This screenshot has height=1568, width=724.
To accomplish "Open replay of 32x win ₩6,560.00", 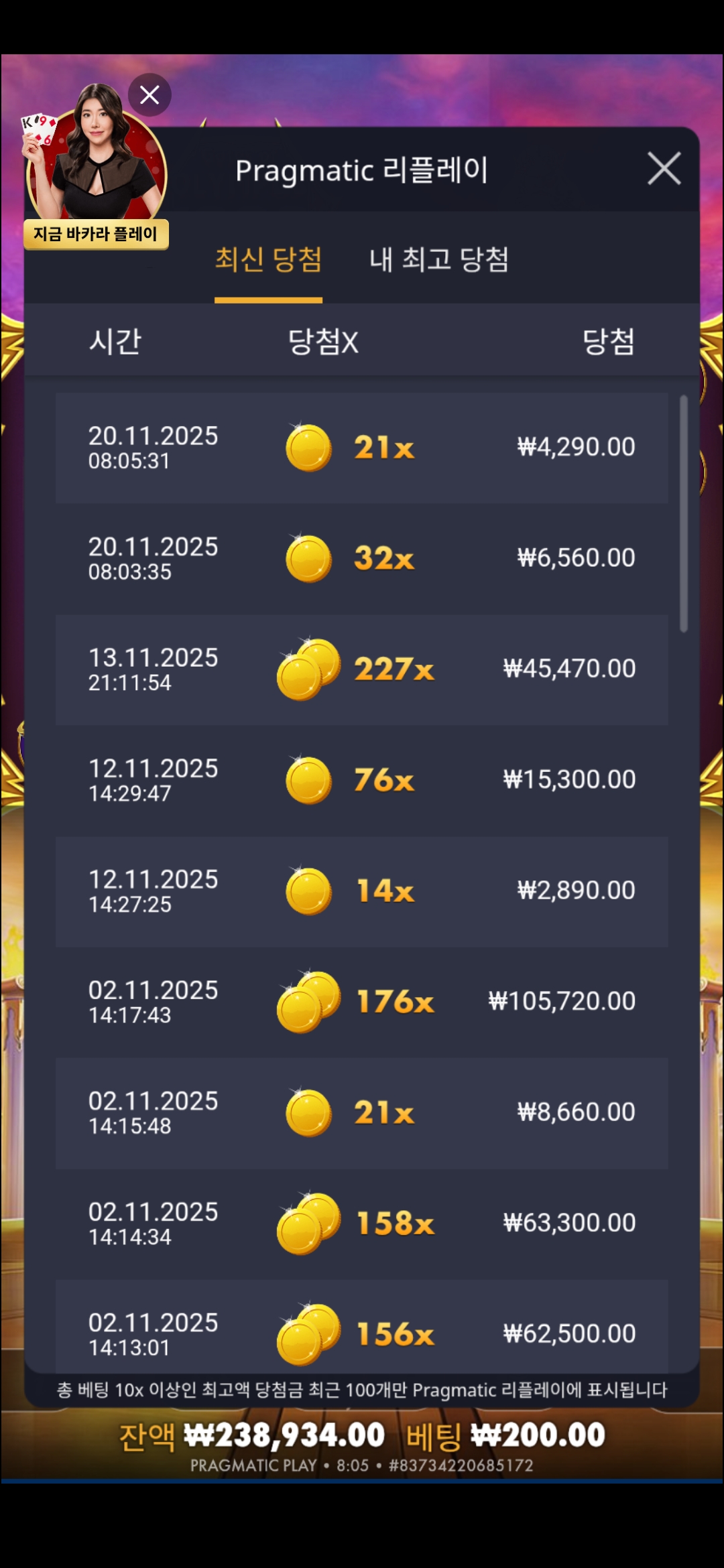I will click(361, 558).
